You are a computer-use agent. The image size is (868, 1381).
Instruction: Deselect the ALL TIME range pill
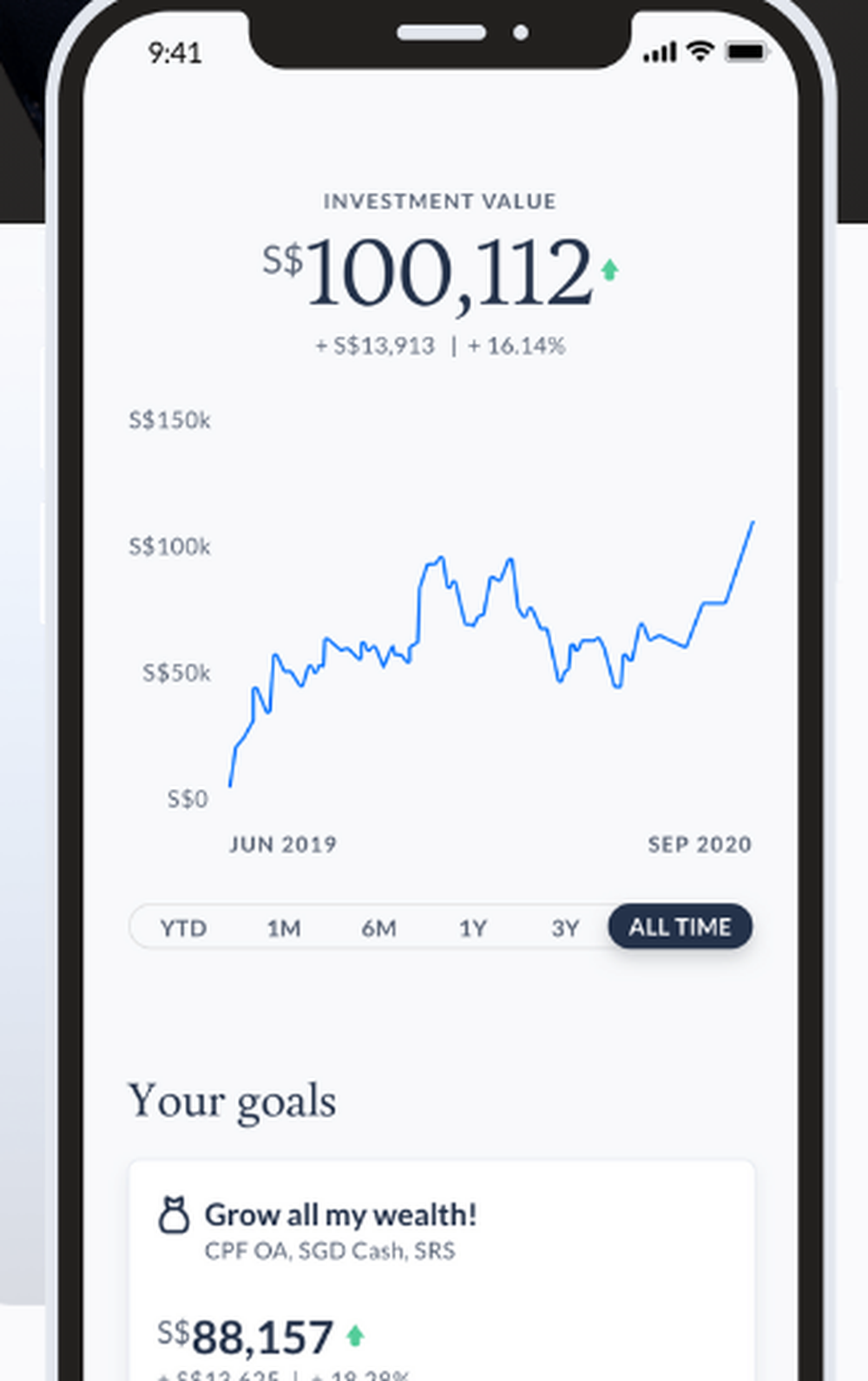tap(680, 926)
